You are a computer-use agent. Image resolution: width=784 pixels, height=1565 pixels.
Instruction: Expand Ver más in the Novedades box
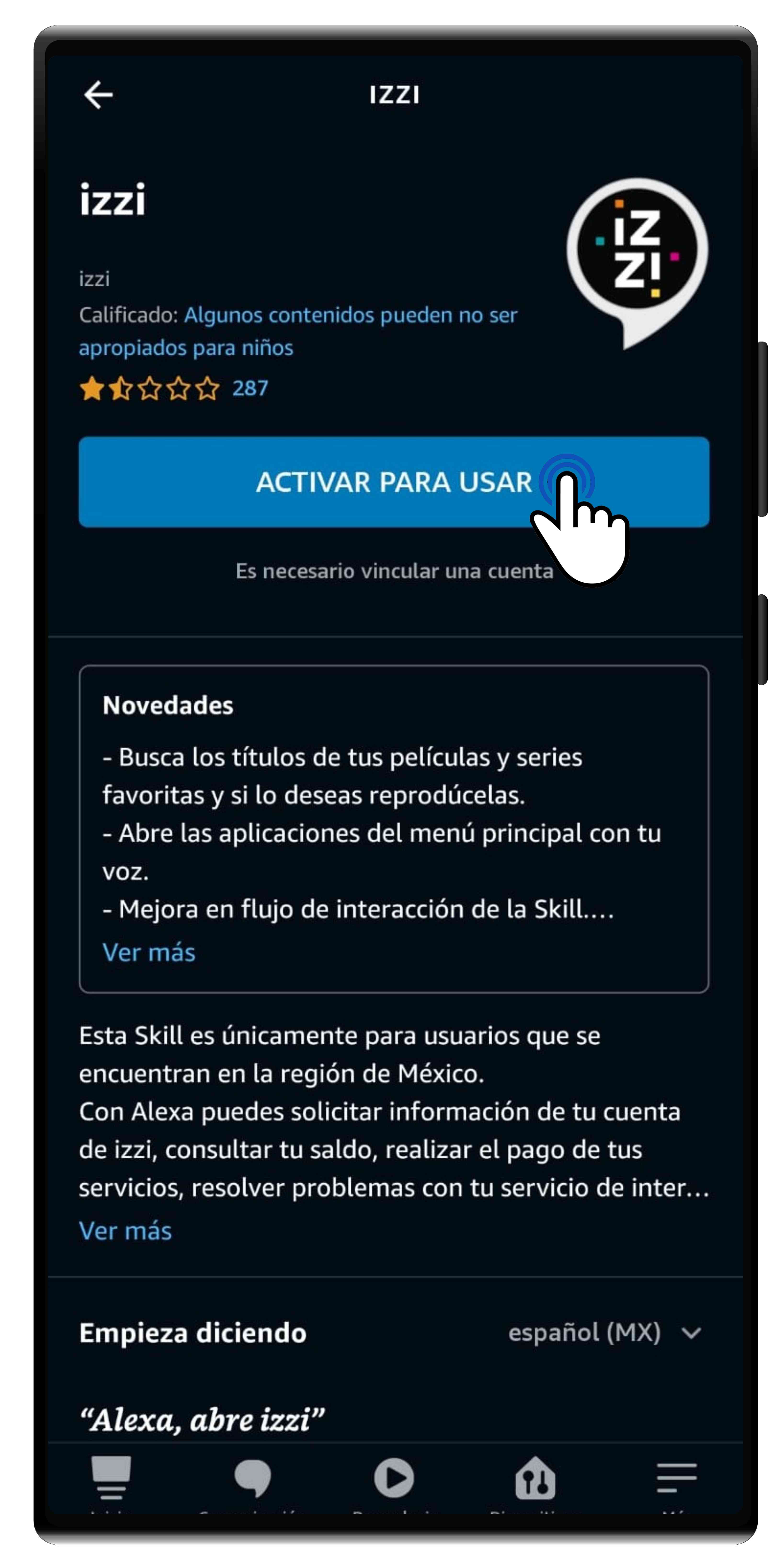click(149, 952)
